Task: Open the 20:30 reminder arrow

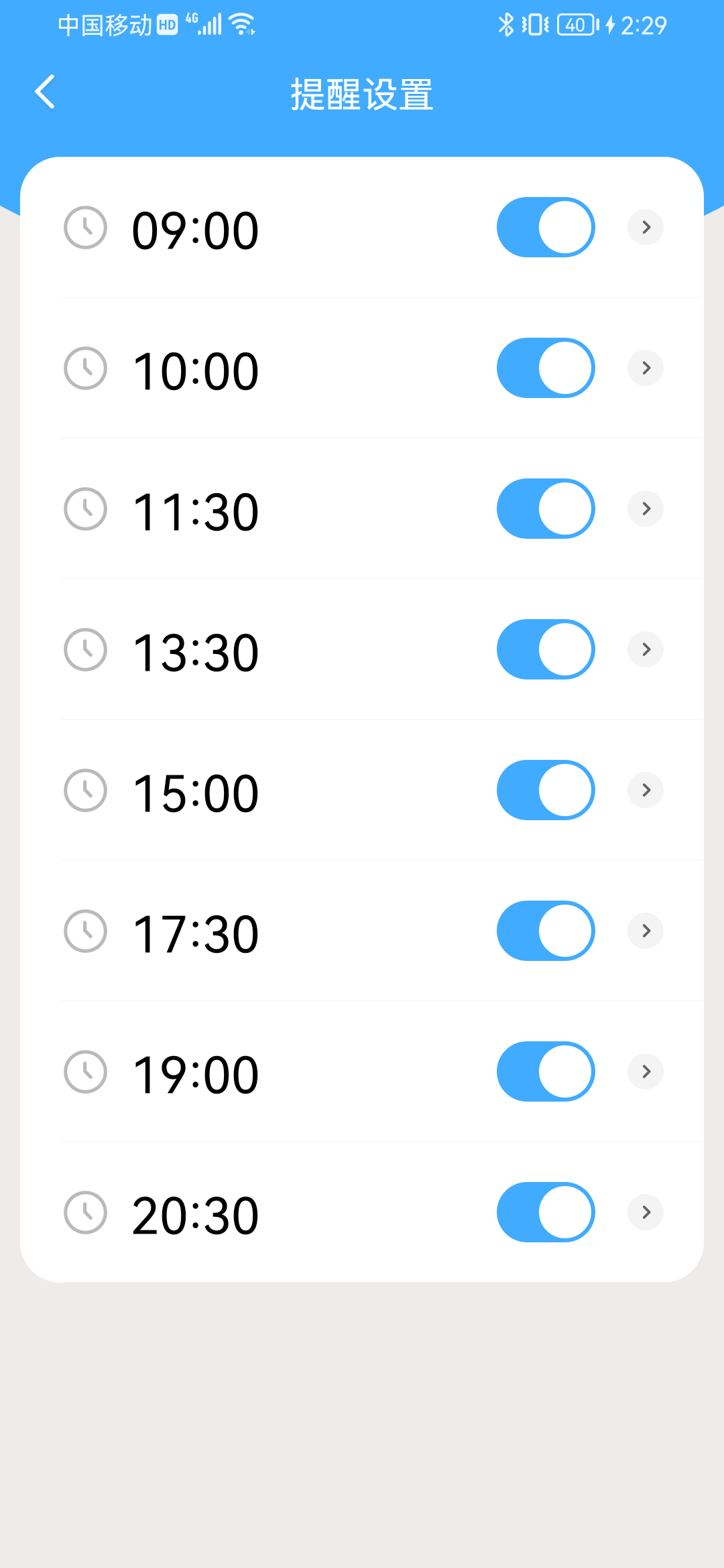Action: 646,1212
